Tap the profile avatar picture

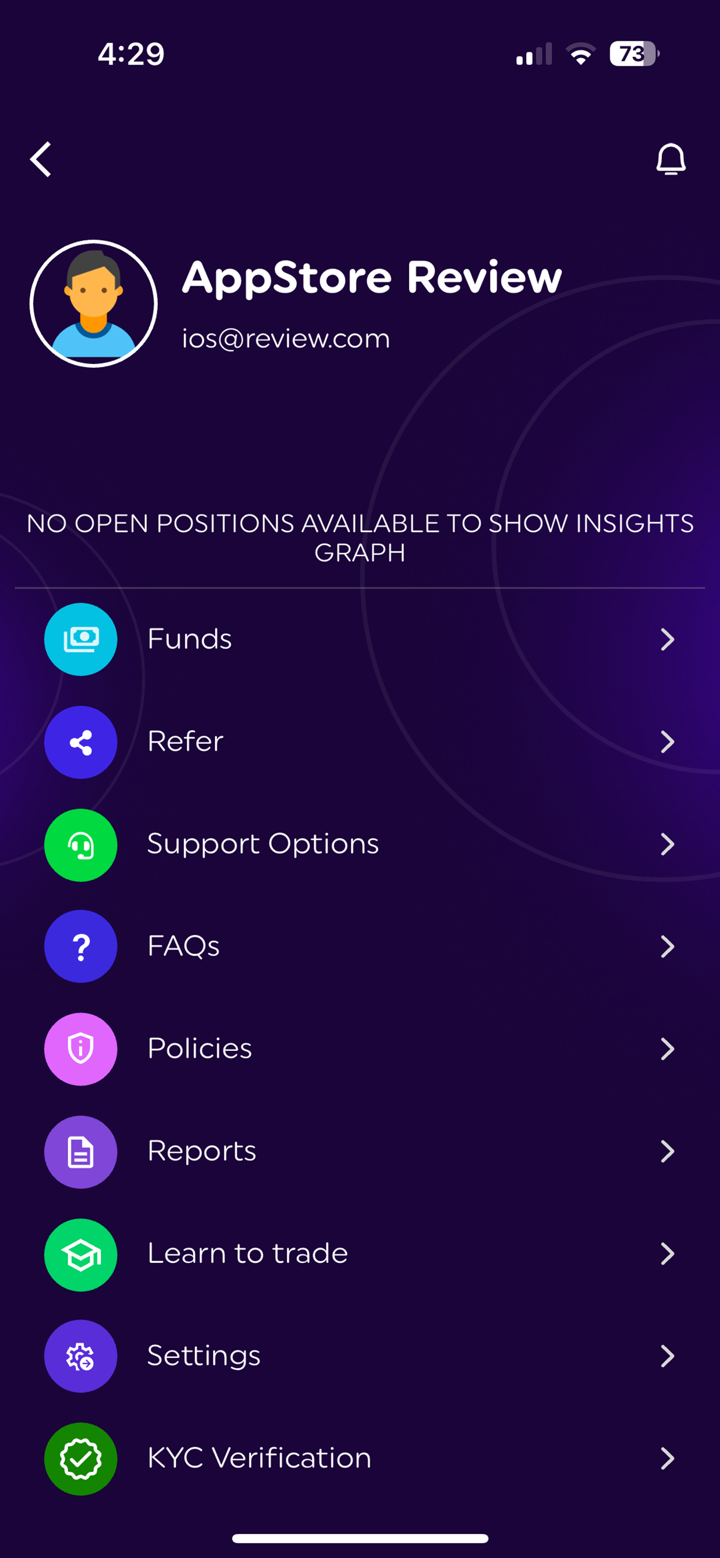point(94,303)
